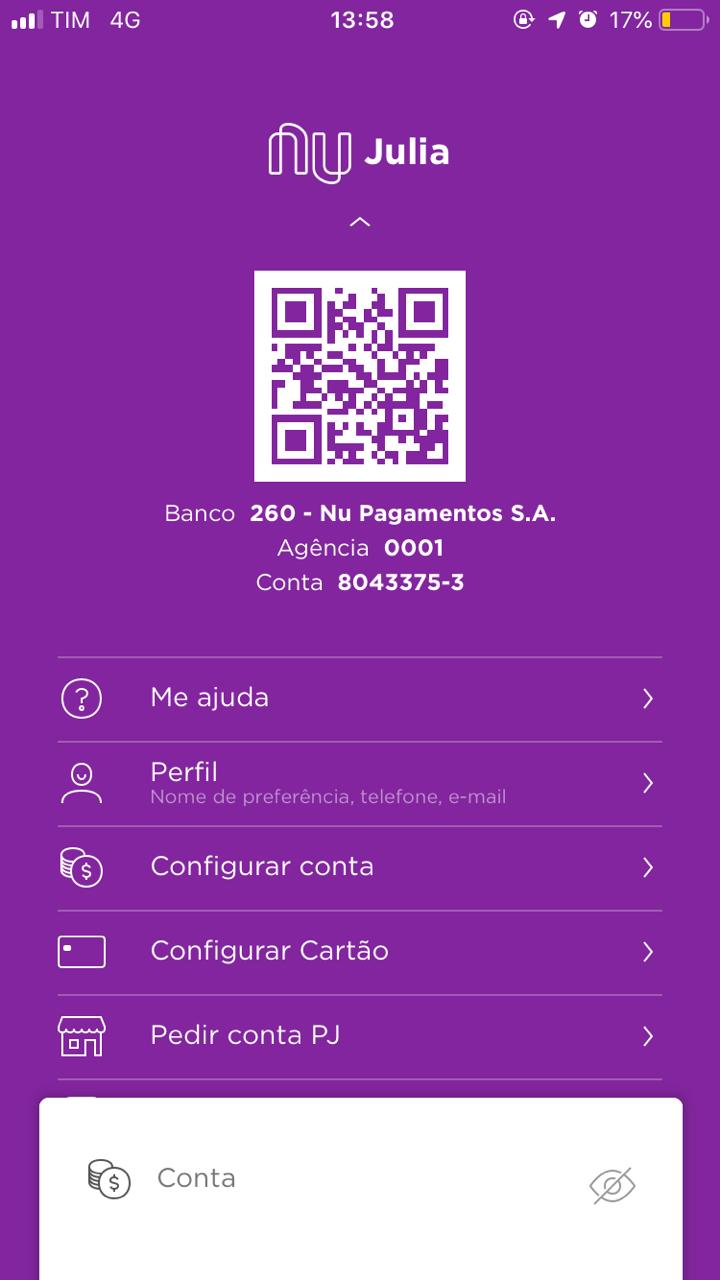This screenshot has height=1280, width=720.
Task: Open Configurar Cartão options
Action: 359,951
